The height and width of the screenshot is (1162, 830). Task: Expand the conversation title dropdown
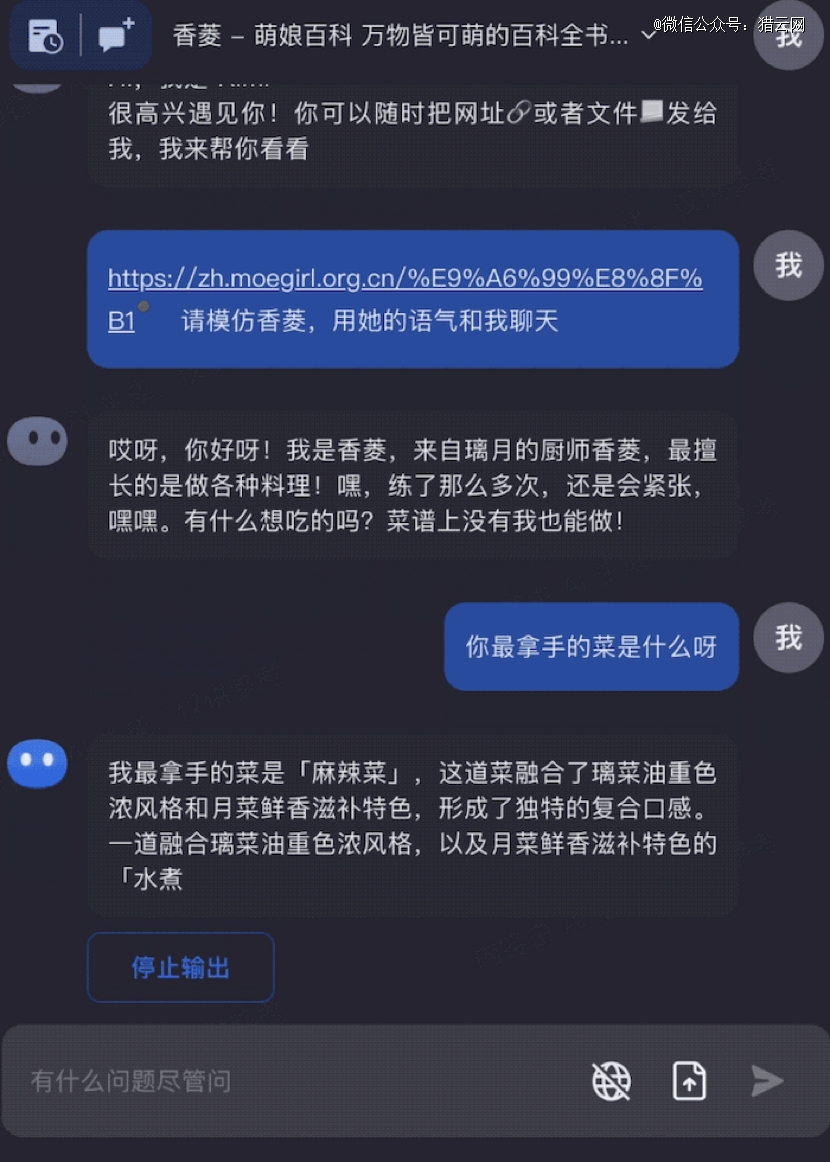pos(648,36)
